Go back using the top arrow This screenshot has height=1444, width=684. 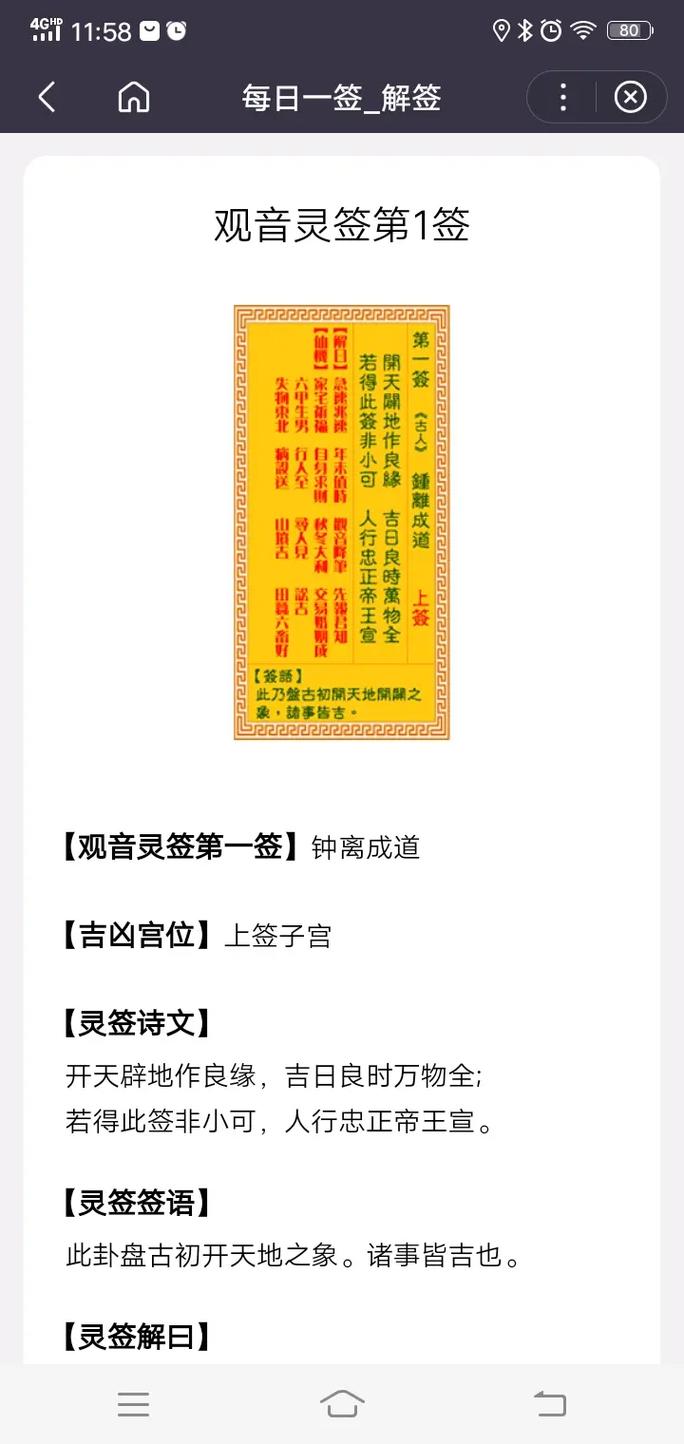tap(47, 97)
